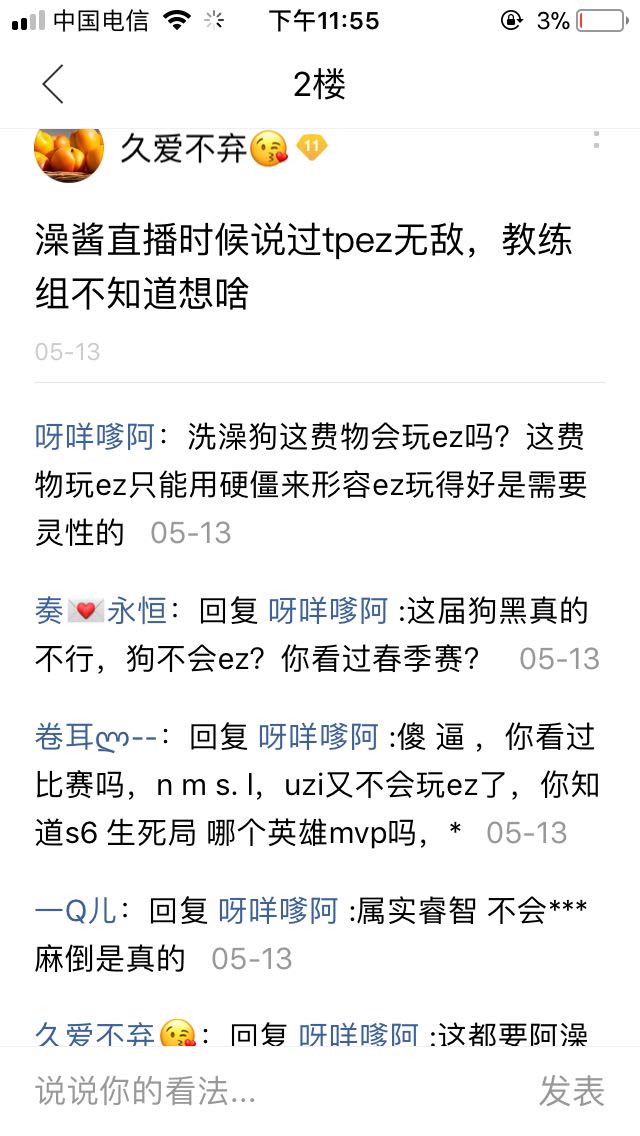Image resolution: width=640 pixels, height=1136 pixels.
Task: Open the post's three-dot overflow menu
Action: click(x=596, y=140)
